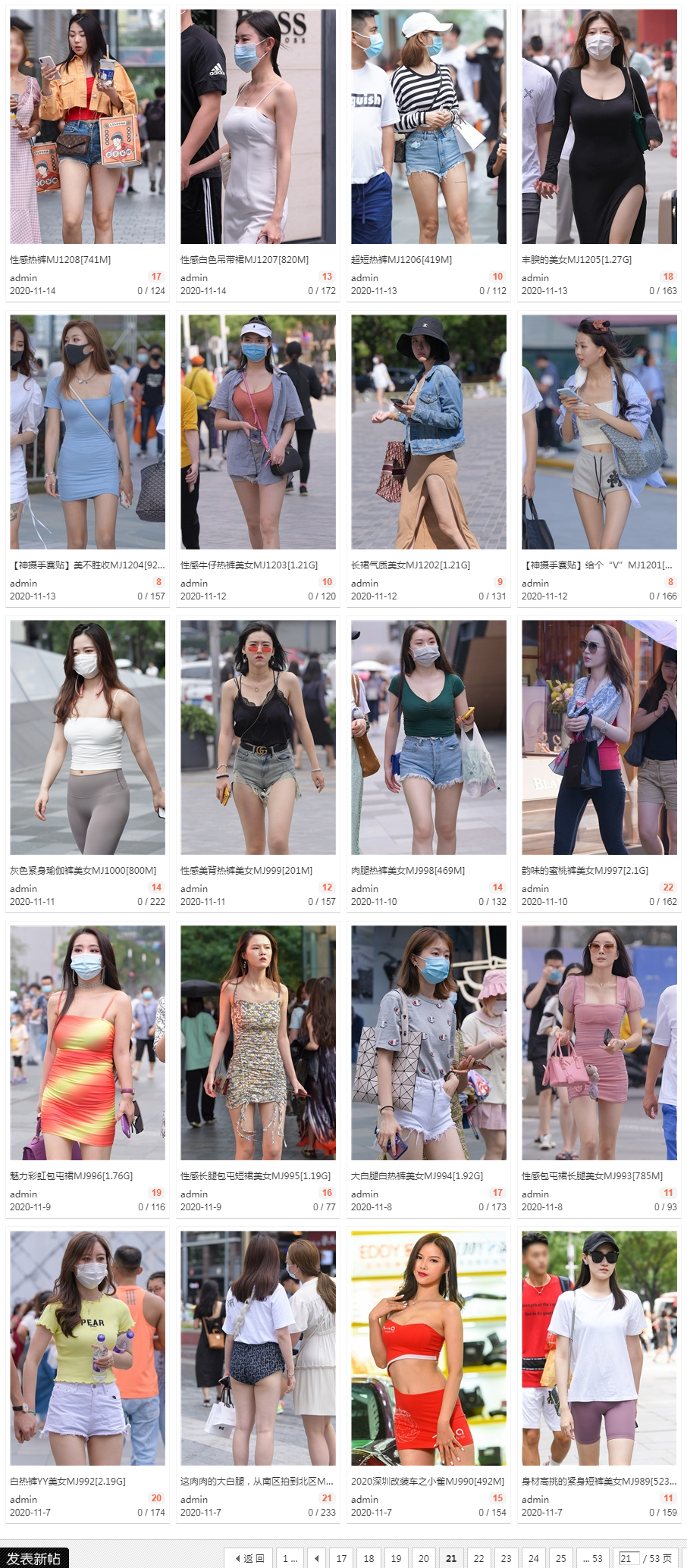
Task: Open the MJ996 thread
Action: pyautogui.click(x=71, y=1175)
